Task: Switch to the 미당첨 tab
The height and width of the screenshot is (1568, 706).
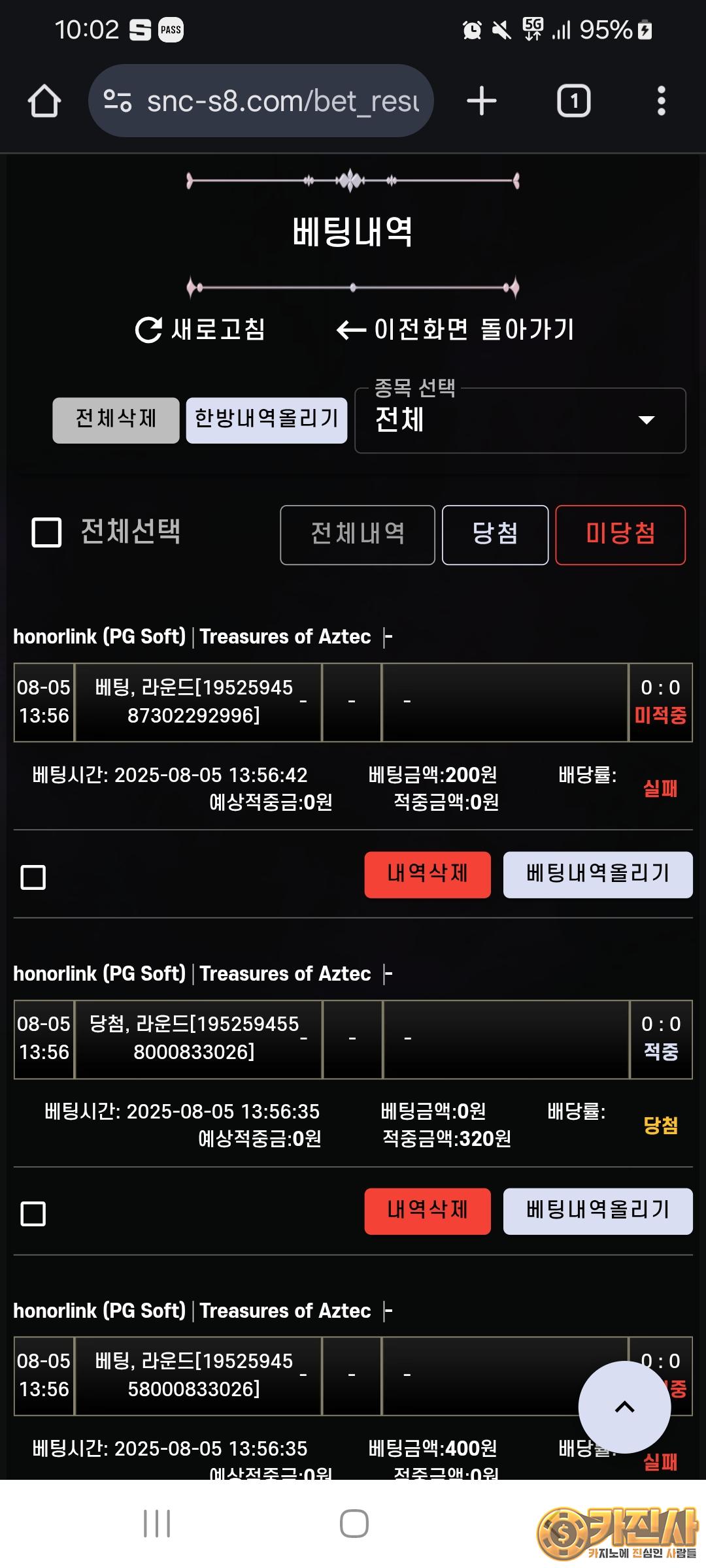Action: [620, 534]
